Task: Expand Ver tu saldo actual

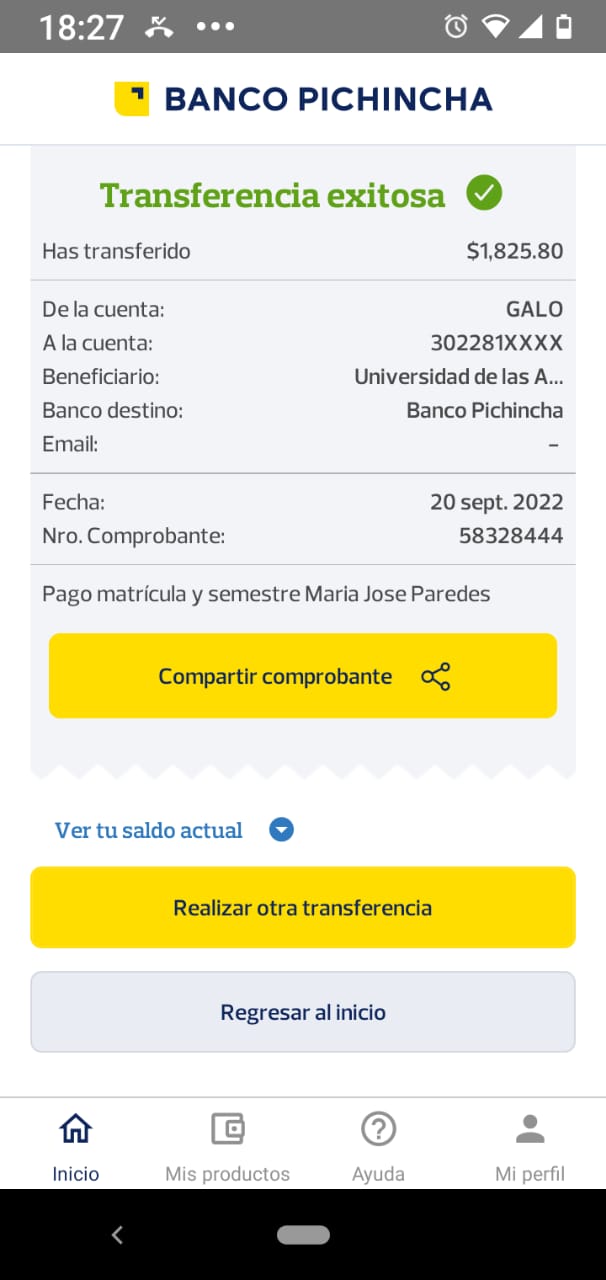Action: tap(174, 830)
